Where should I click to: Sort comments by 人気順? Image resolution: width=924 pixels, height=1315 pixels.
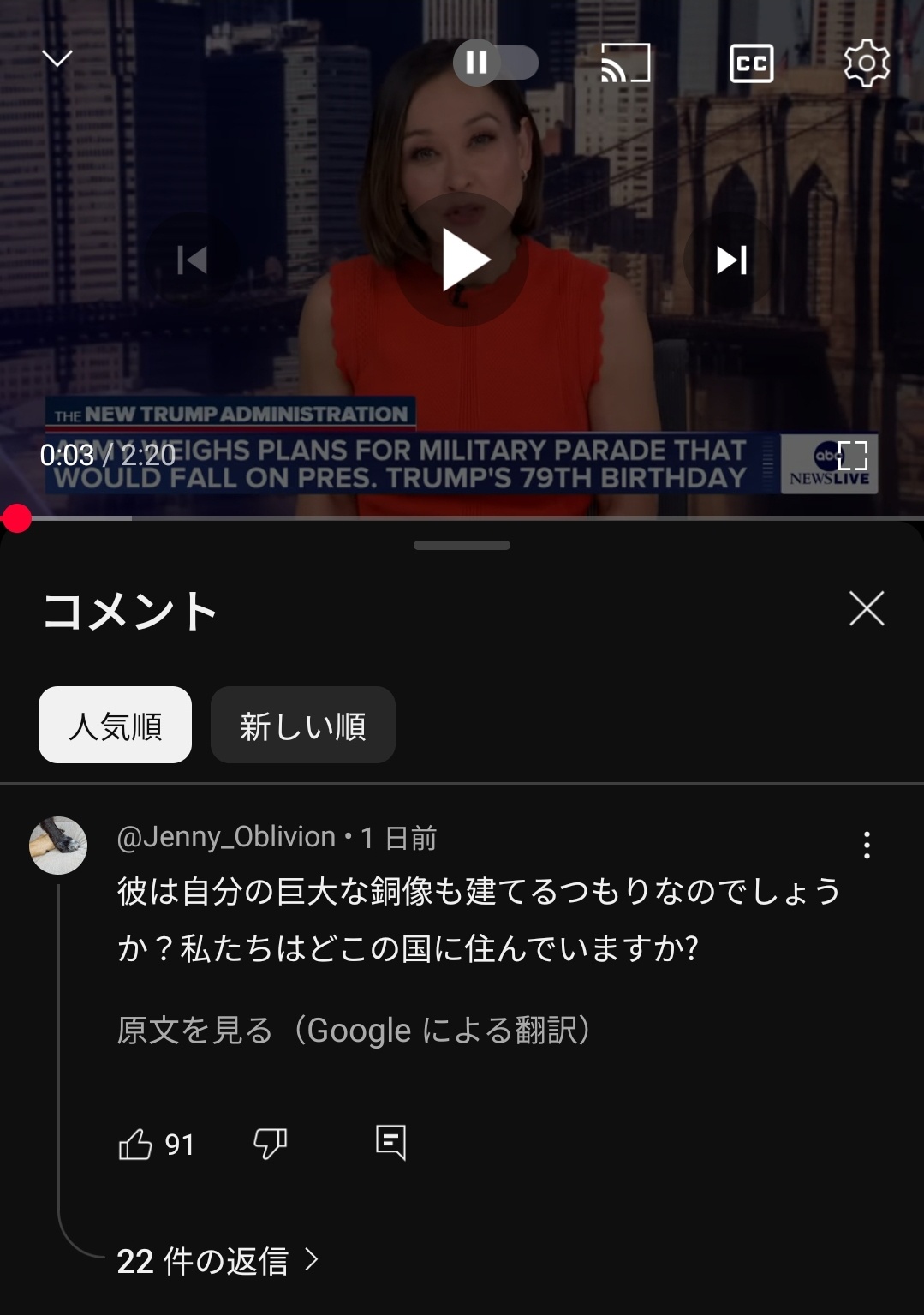click(x=115, y=726)
